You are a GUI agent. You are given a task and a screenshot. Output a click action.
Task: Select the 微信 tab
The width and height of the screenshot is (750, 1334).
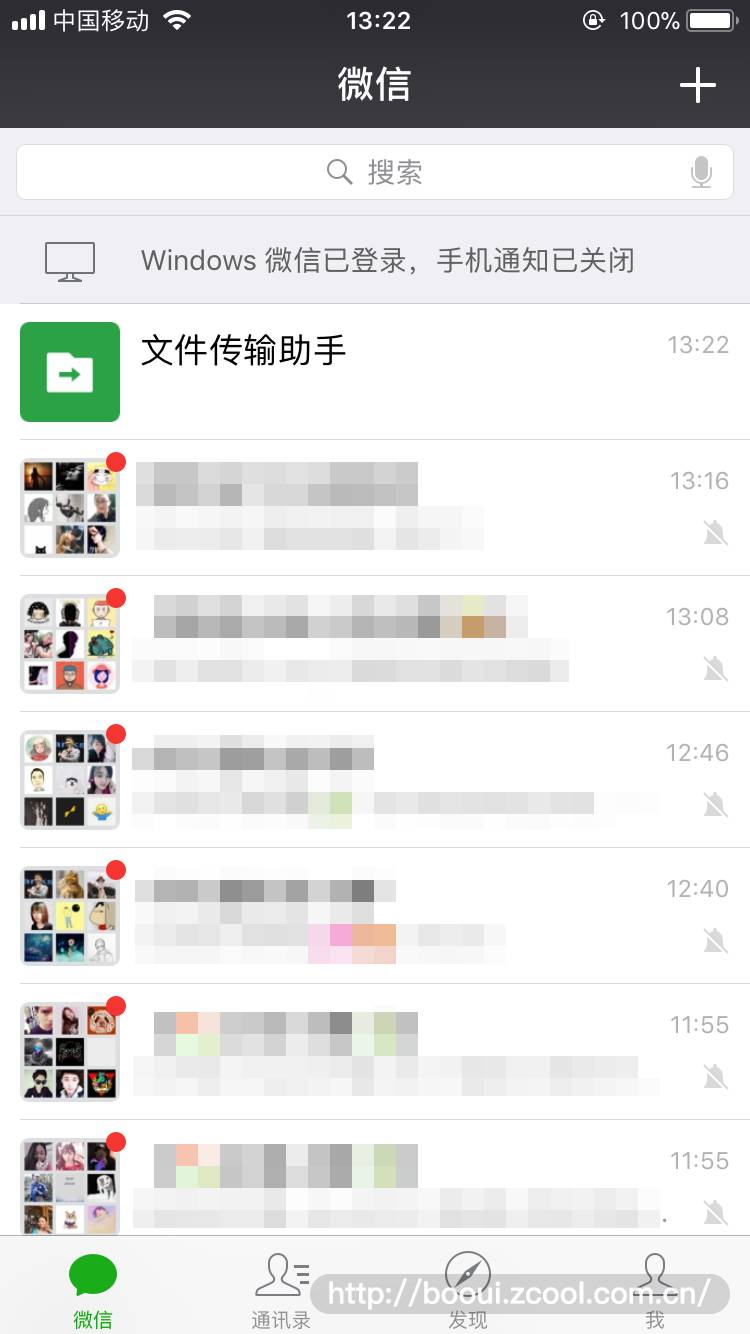click(93, 1288)
